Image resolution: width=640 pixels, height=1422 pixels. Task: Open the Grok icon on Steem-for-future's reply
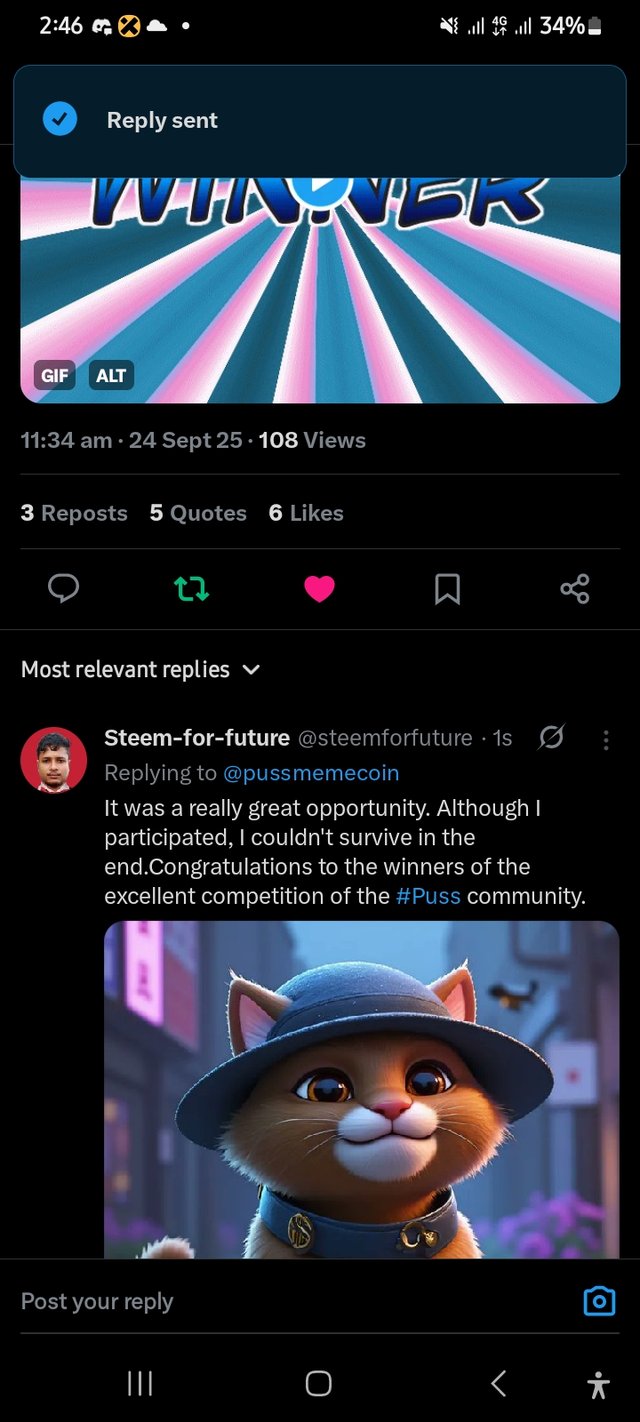tap(551, 738)
